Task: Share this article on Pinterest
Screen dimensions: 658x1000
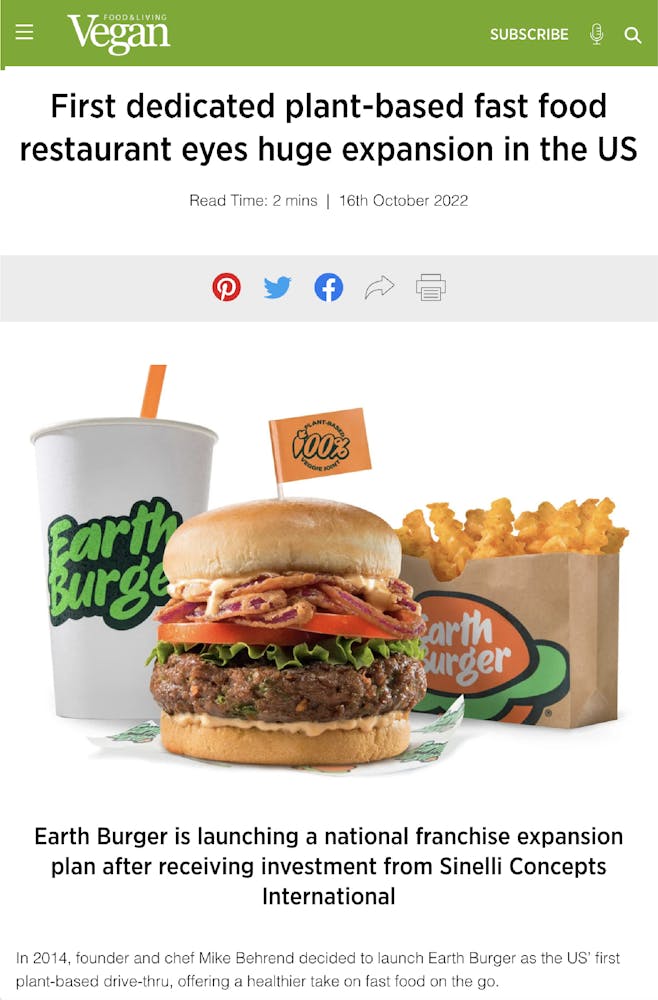Action: [x=227, y=288]
